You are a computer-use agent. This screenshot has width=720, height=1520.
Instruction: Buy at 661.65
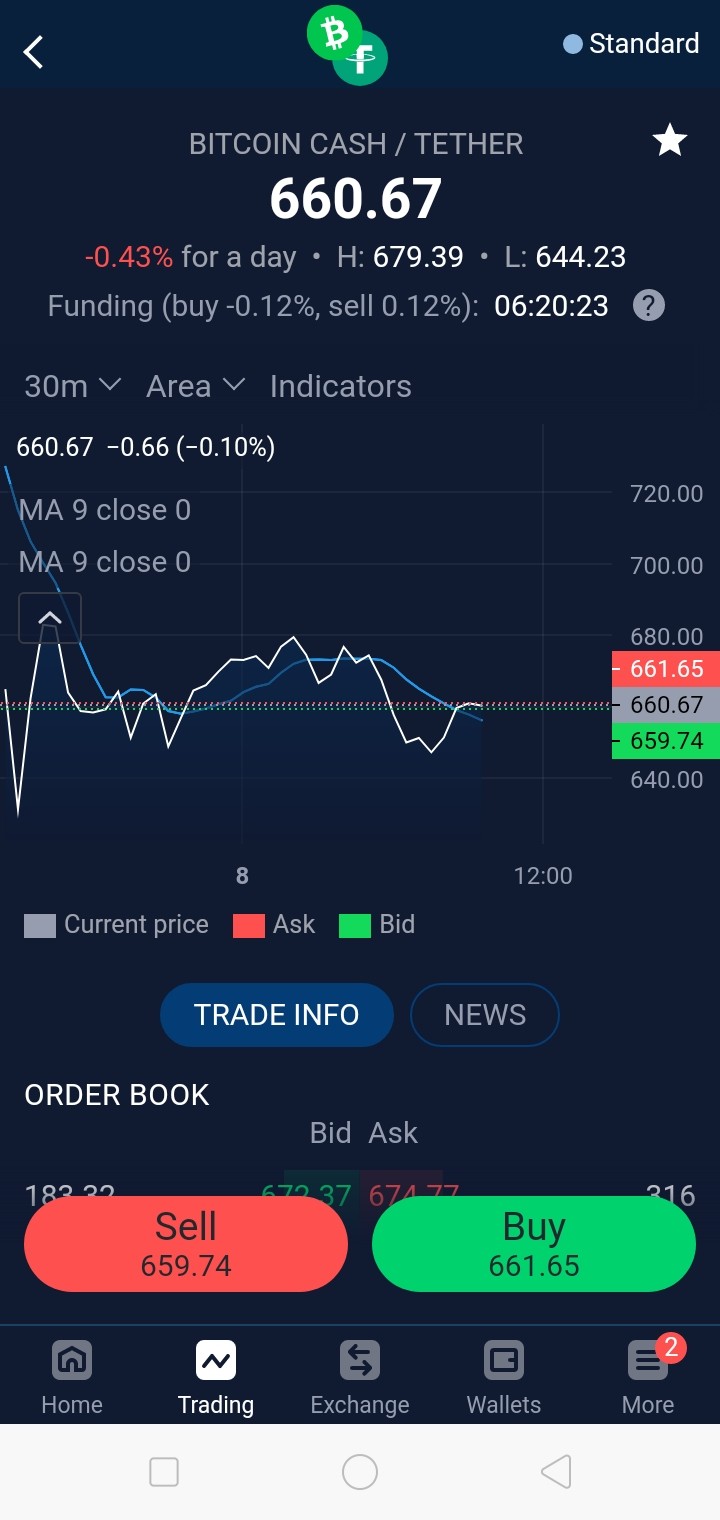(534, 1244)
